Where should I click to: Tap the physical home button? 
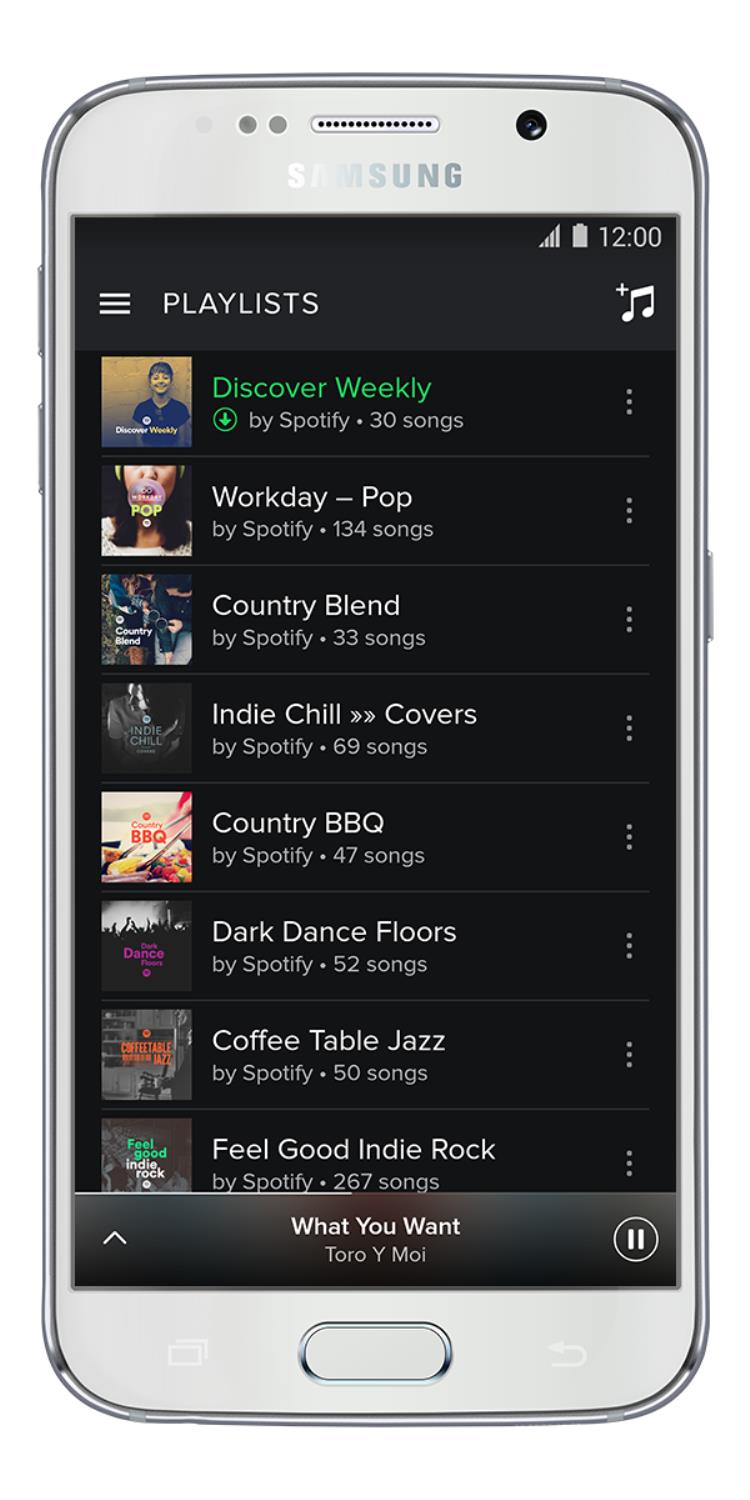pos(375,1354)
